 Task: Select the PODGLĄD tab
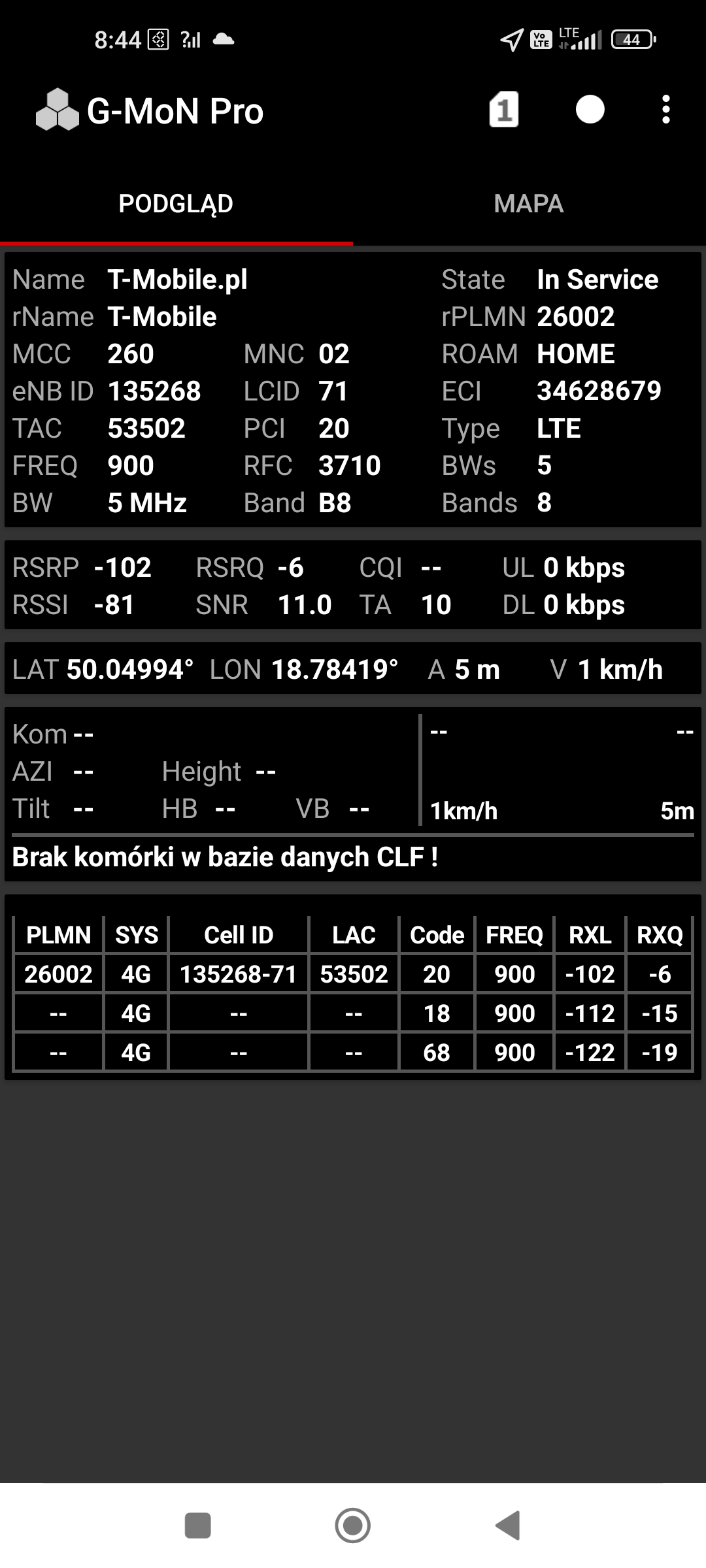tap(176, 204)
